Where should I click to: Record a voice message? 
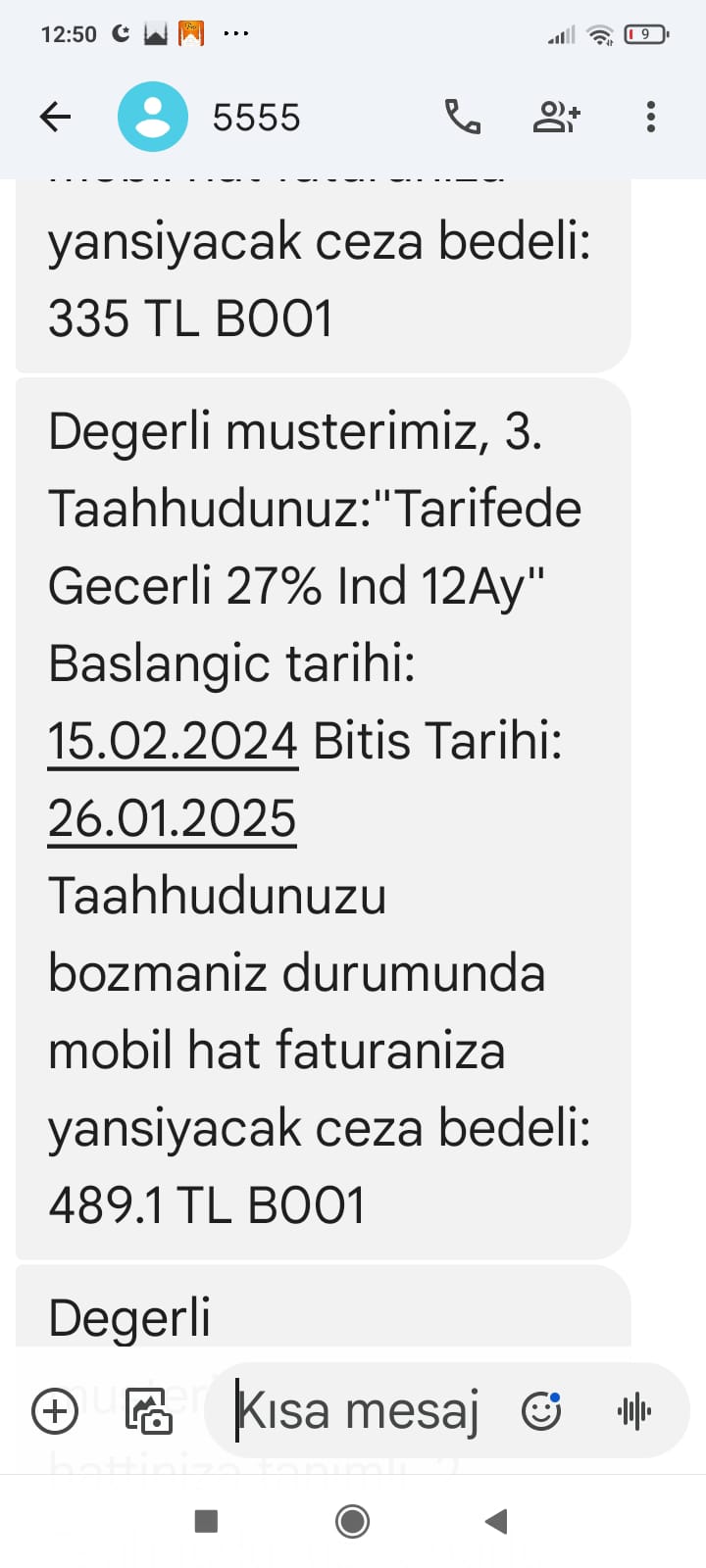point(634,1411)
